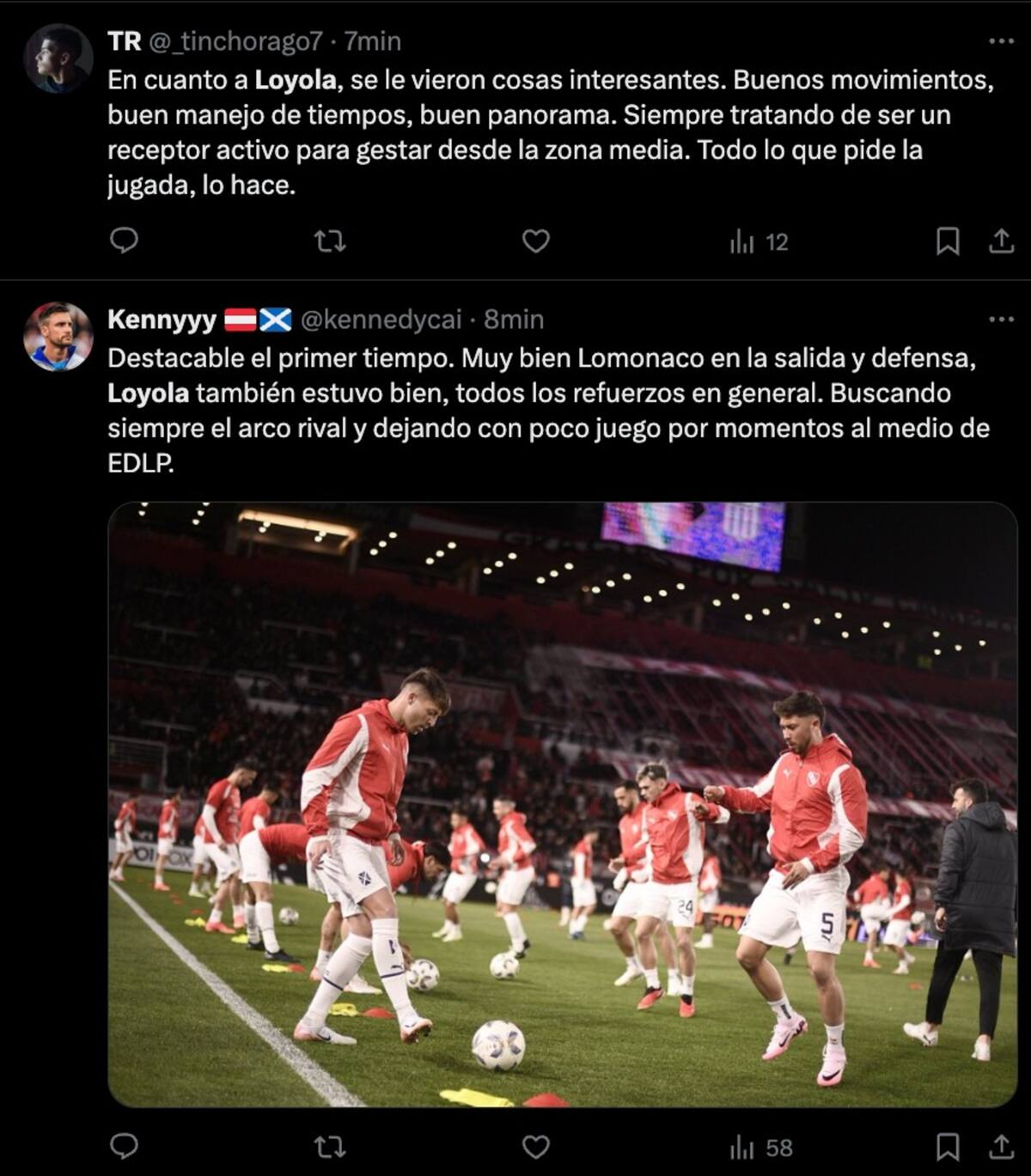Open Kennyyy's profile avatar
This screenshot has width=1031, height=1176.
pos(58,336)
